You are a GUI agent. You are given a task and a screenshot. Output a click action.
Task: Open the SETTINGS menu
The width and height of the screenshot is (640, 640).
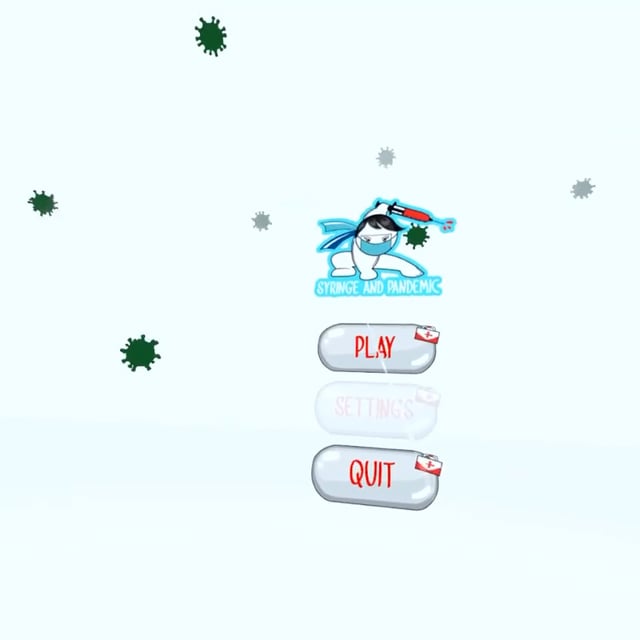pos(374,408)
